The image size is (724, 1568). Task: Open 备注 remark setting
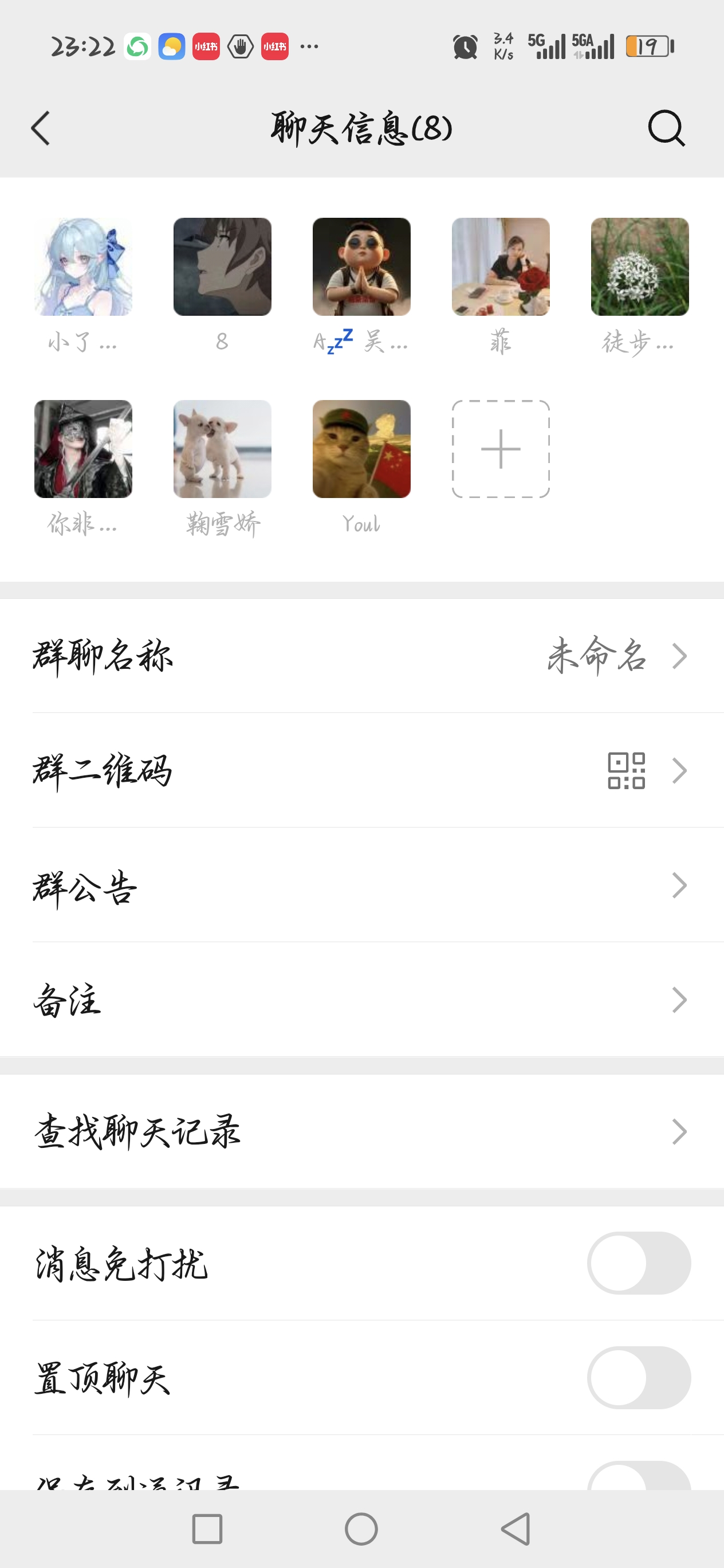coord(361,1000)
